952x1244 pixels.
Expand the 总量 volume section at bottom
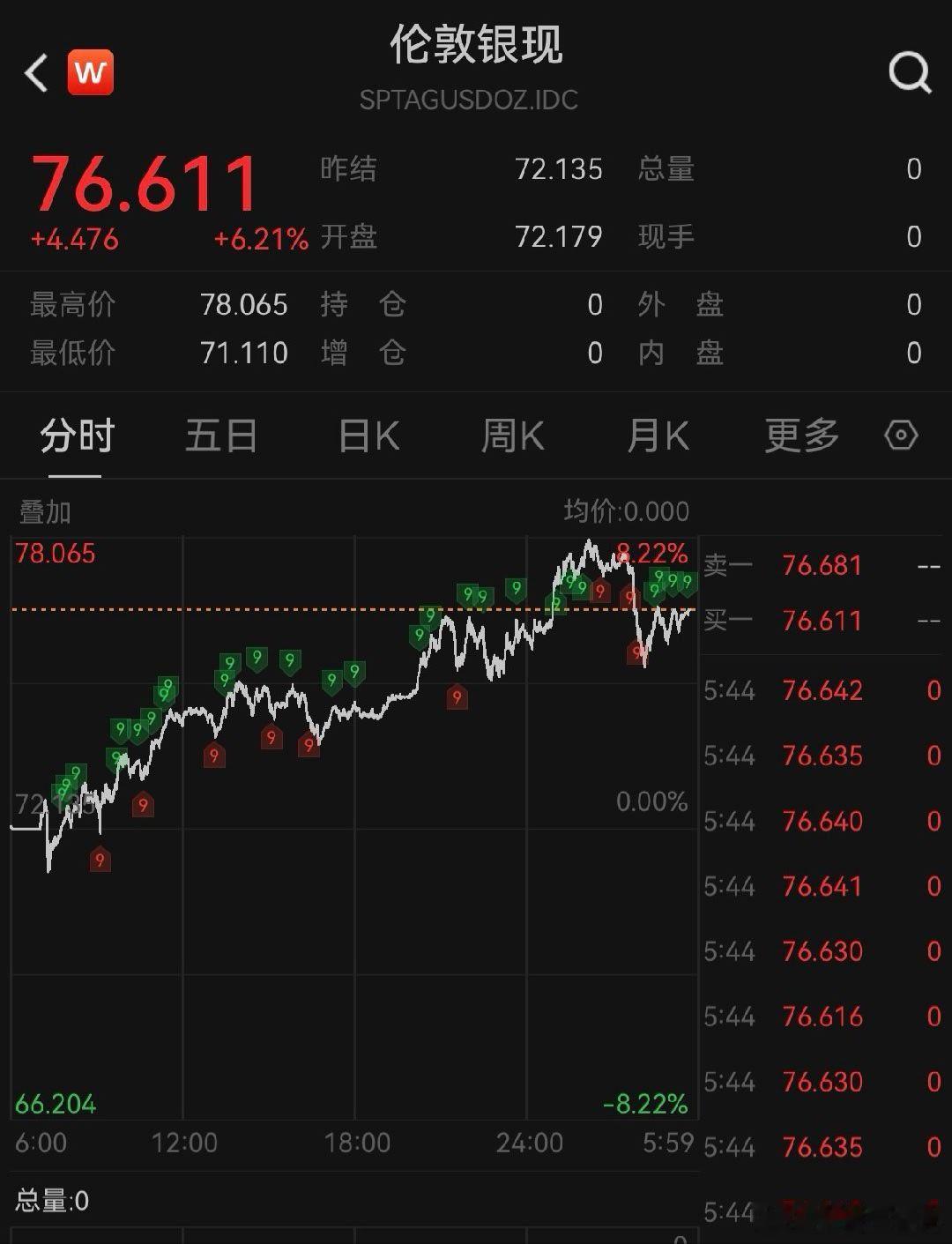tap(50, 1199)
